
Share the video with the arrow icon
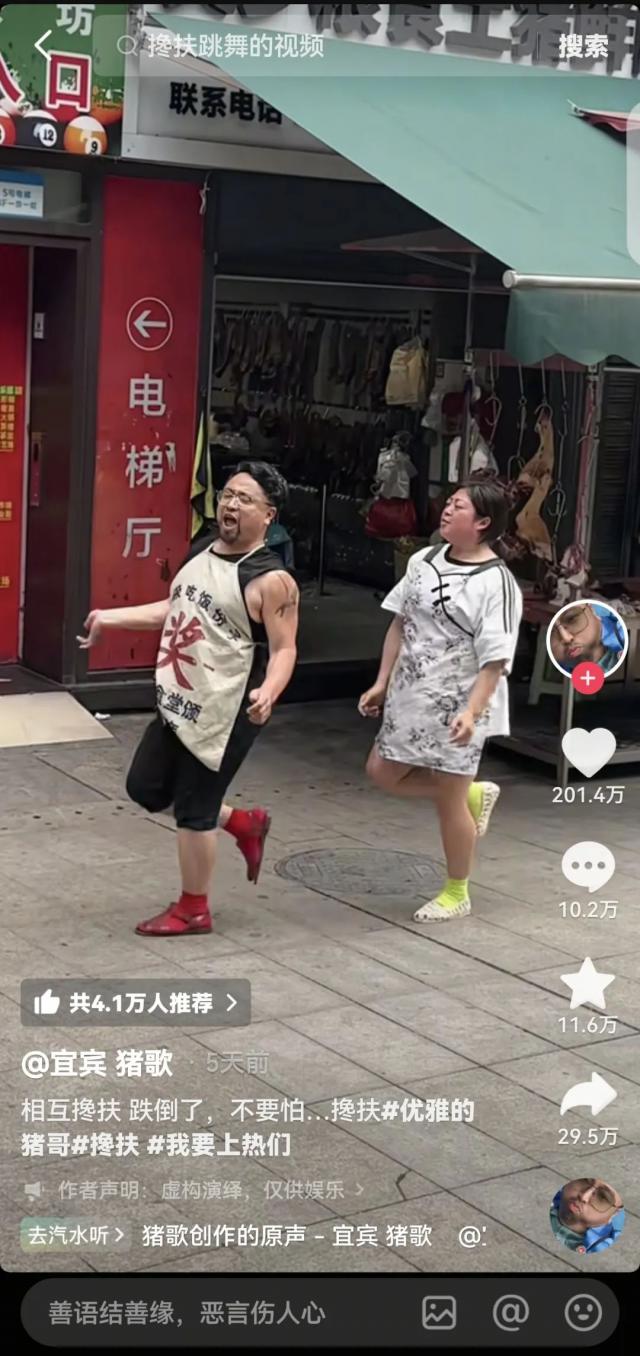tap(588, 1097)
